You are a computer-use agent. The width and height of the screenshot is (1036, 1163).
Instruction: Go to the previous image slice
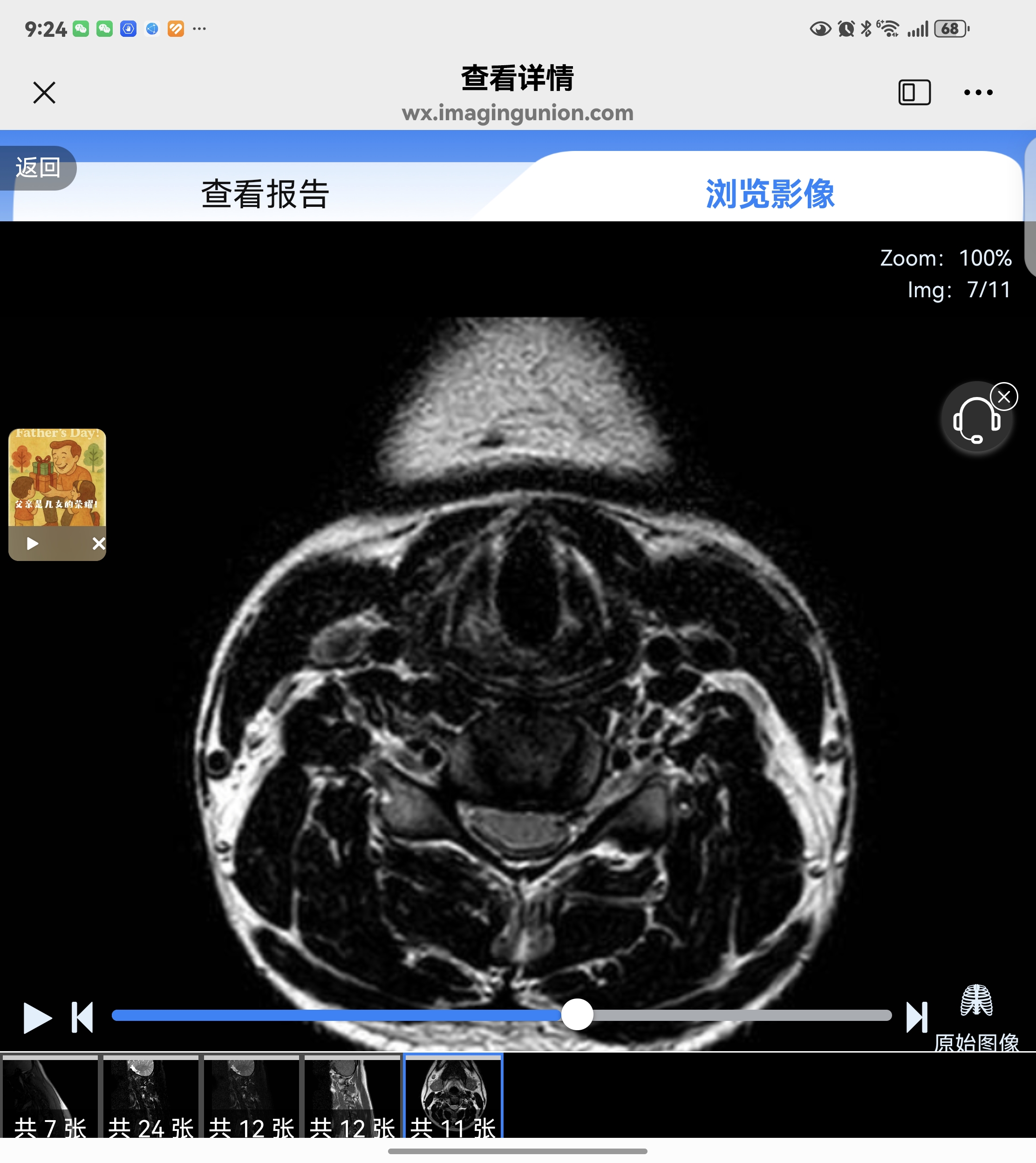(82, 1017)
